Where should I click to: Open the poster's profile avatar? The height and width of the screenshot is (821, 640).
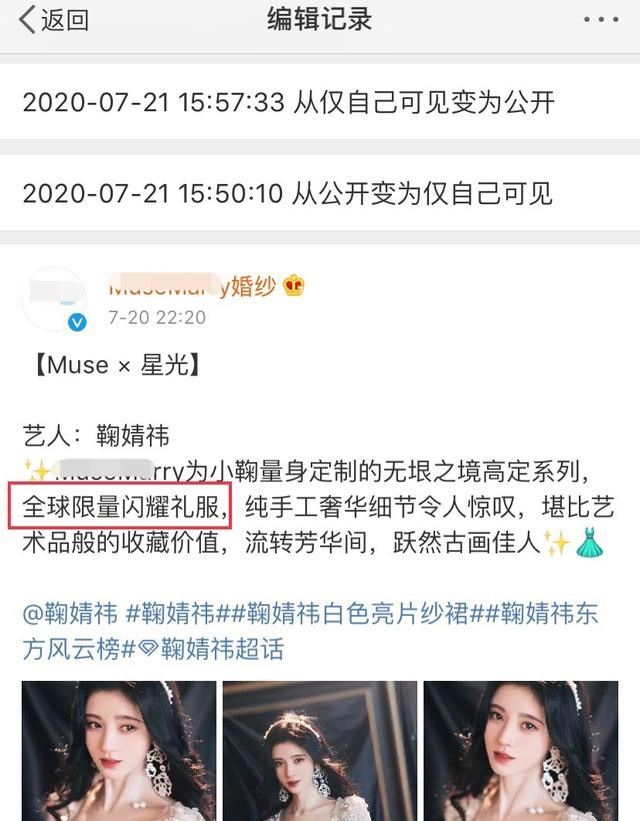(54, 299)
